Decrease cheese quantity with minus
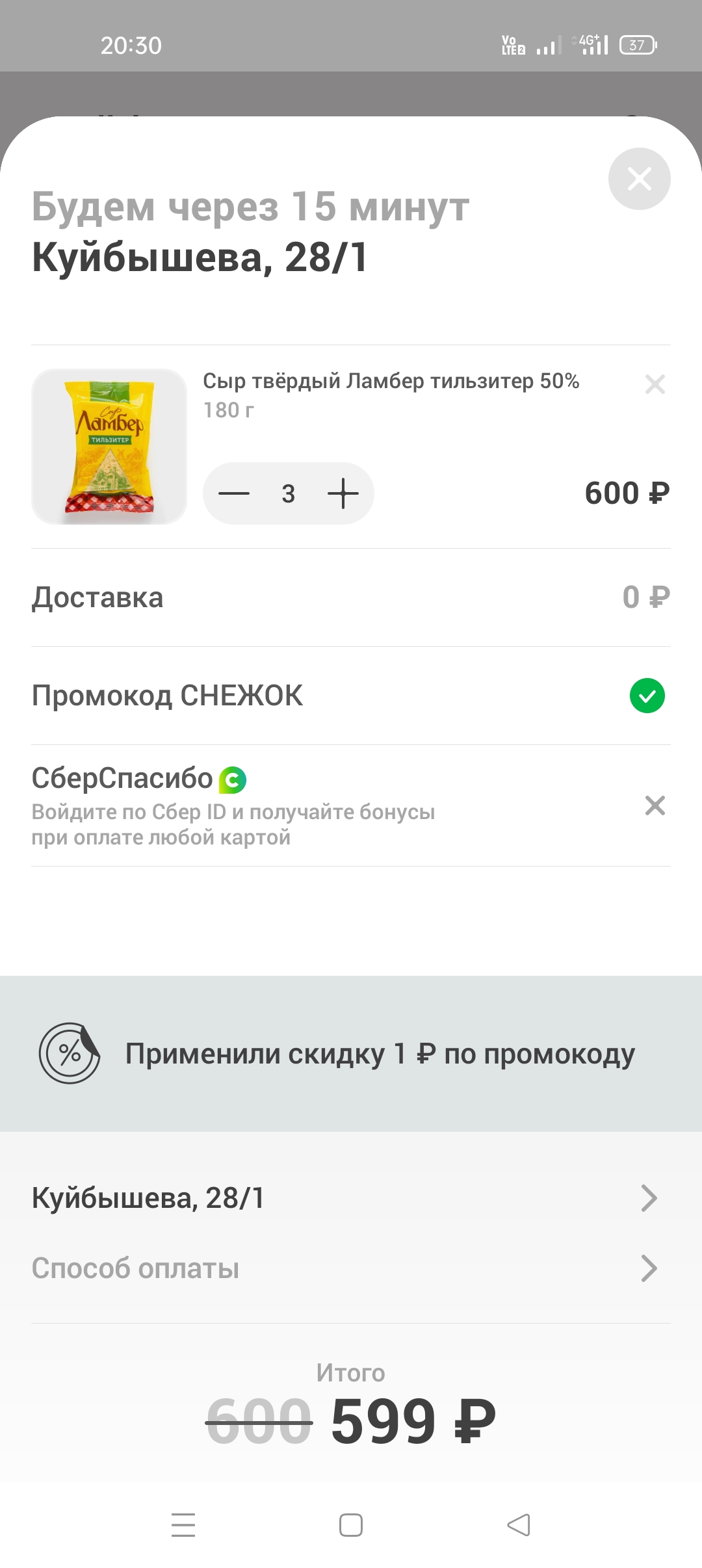Viewport: 702px width, 1568px height. tap(234, 493)
